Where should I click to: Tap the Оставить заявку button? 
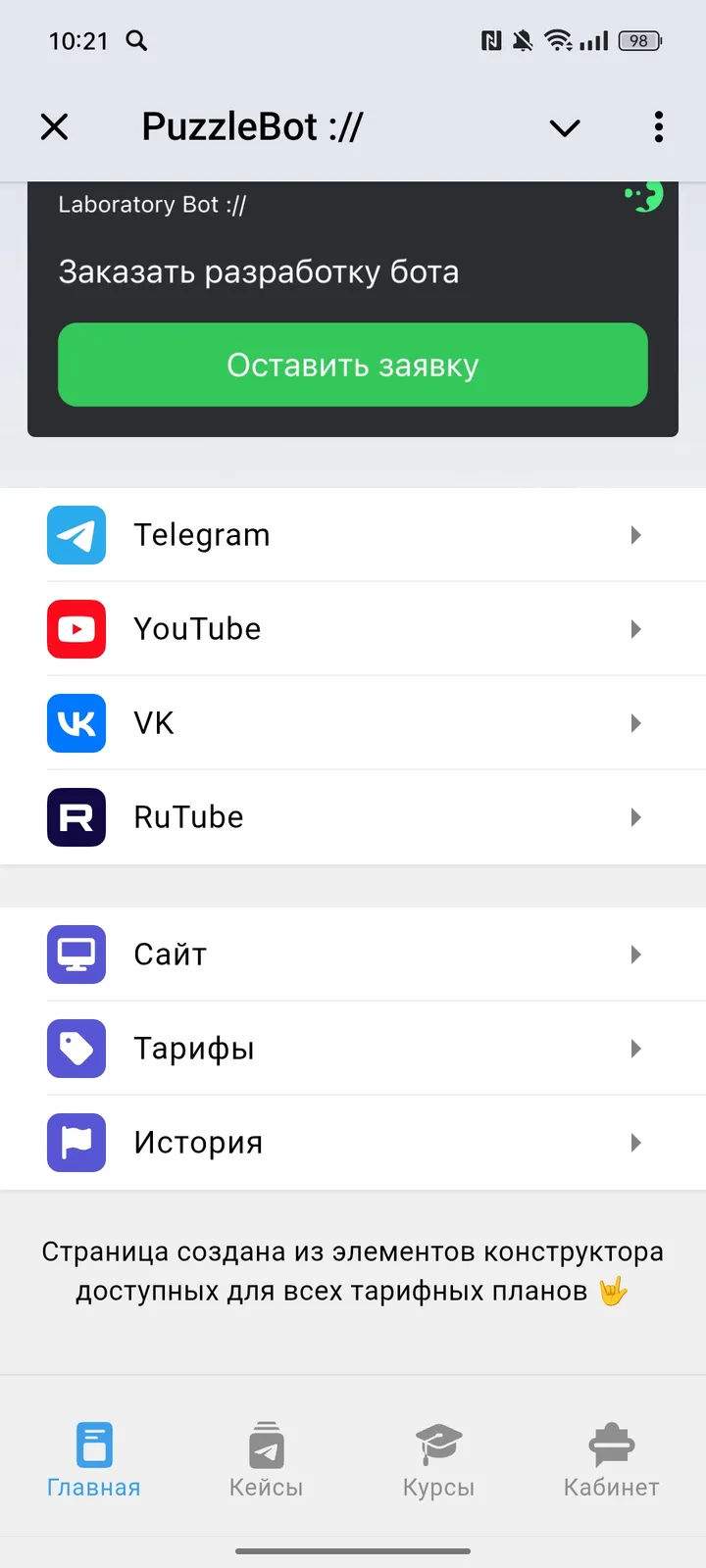[353, 365]
